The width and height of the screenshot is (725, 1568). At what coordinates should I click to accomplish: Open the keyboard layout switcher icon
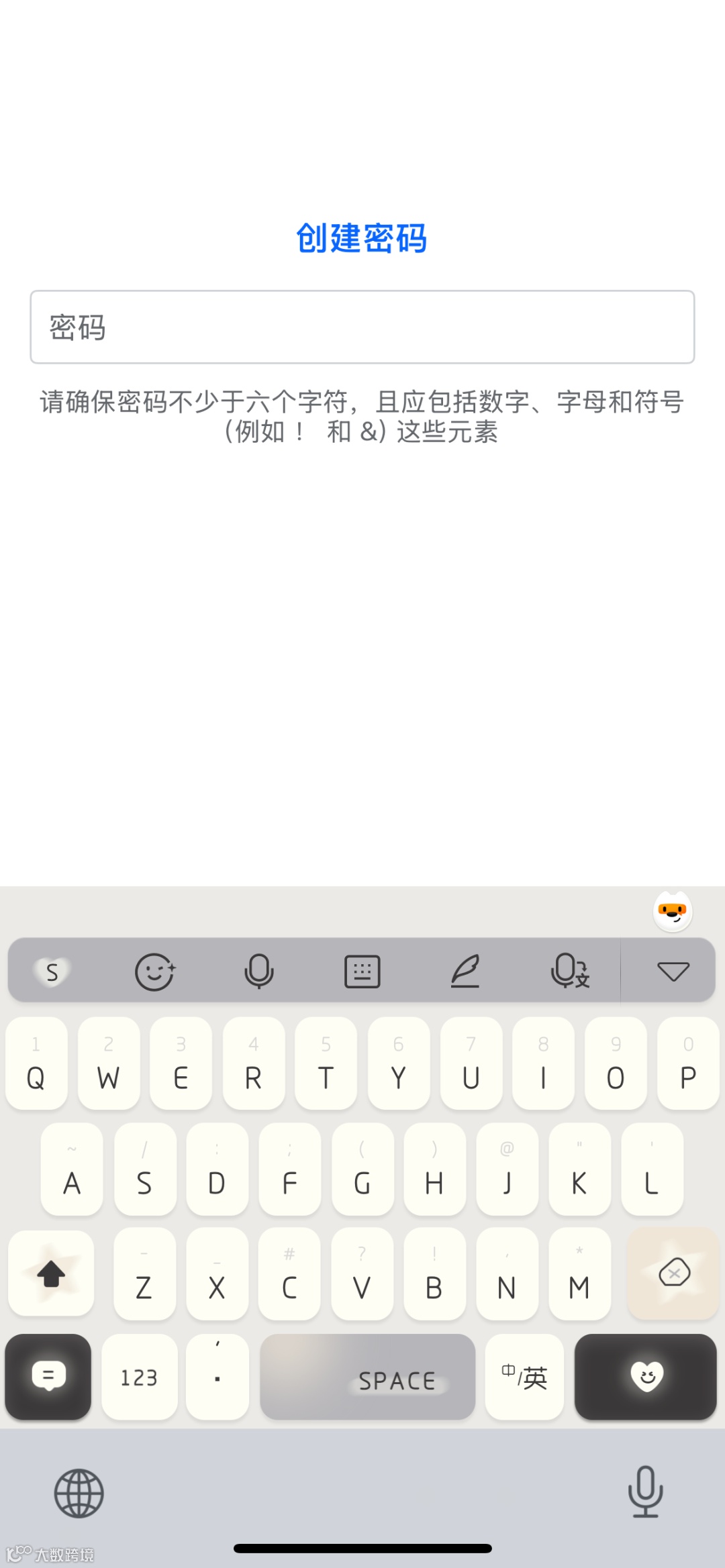(362, 971)
